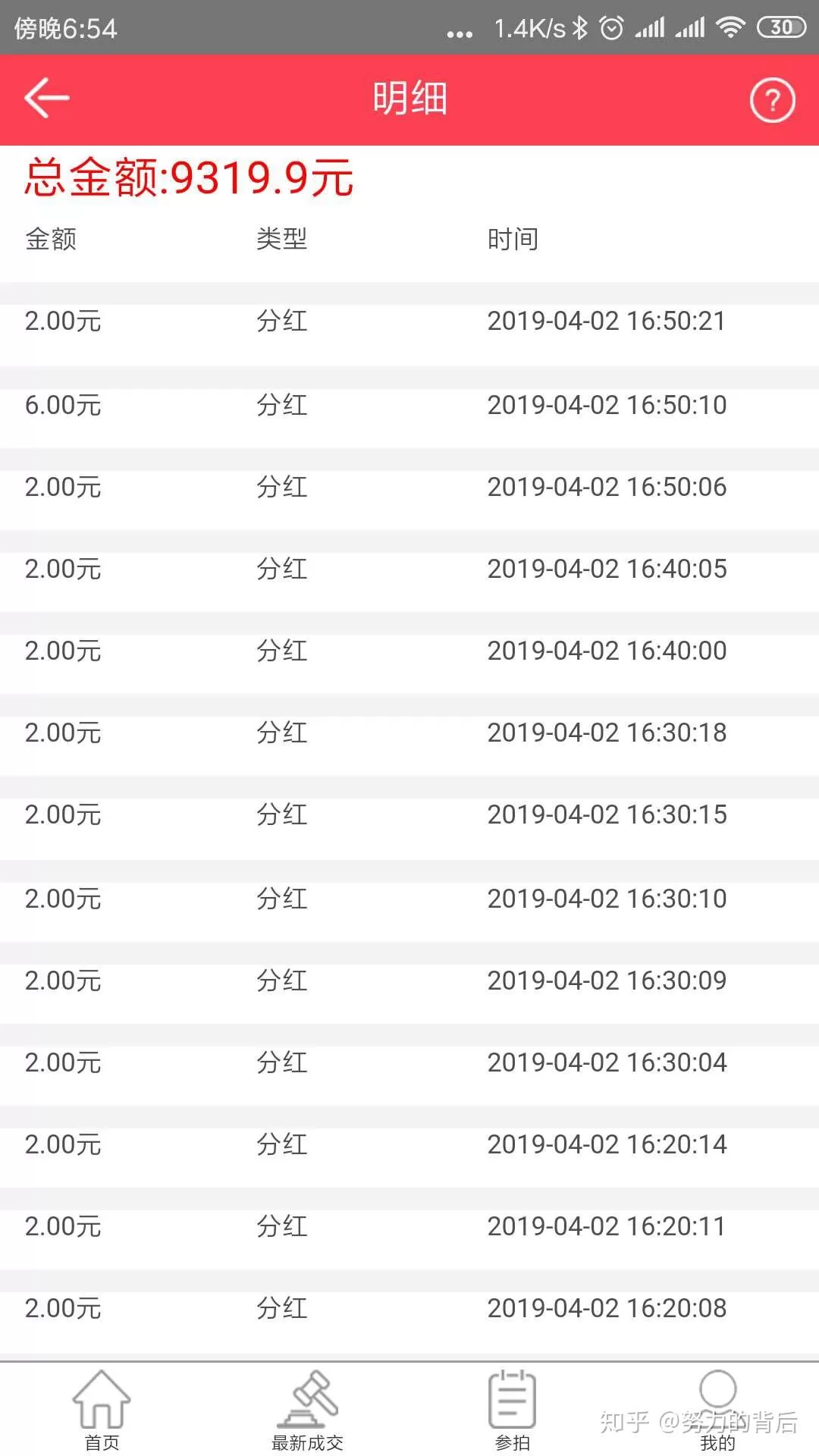Image resolution: width=819 pixels, height=1456 pixels.
Task: Switch to the 参拍 tab
Action: [512, 1409]
